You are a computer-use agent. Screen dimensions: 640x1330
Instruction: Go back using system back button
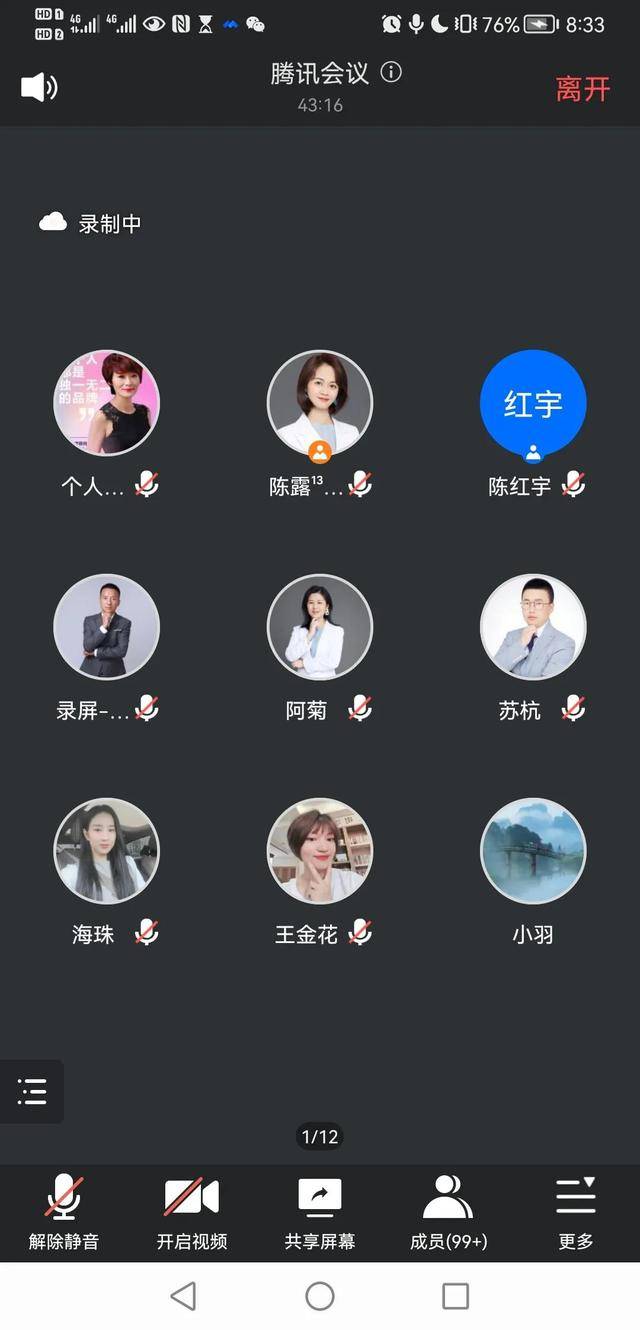tap(183, 1296)
